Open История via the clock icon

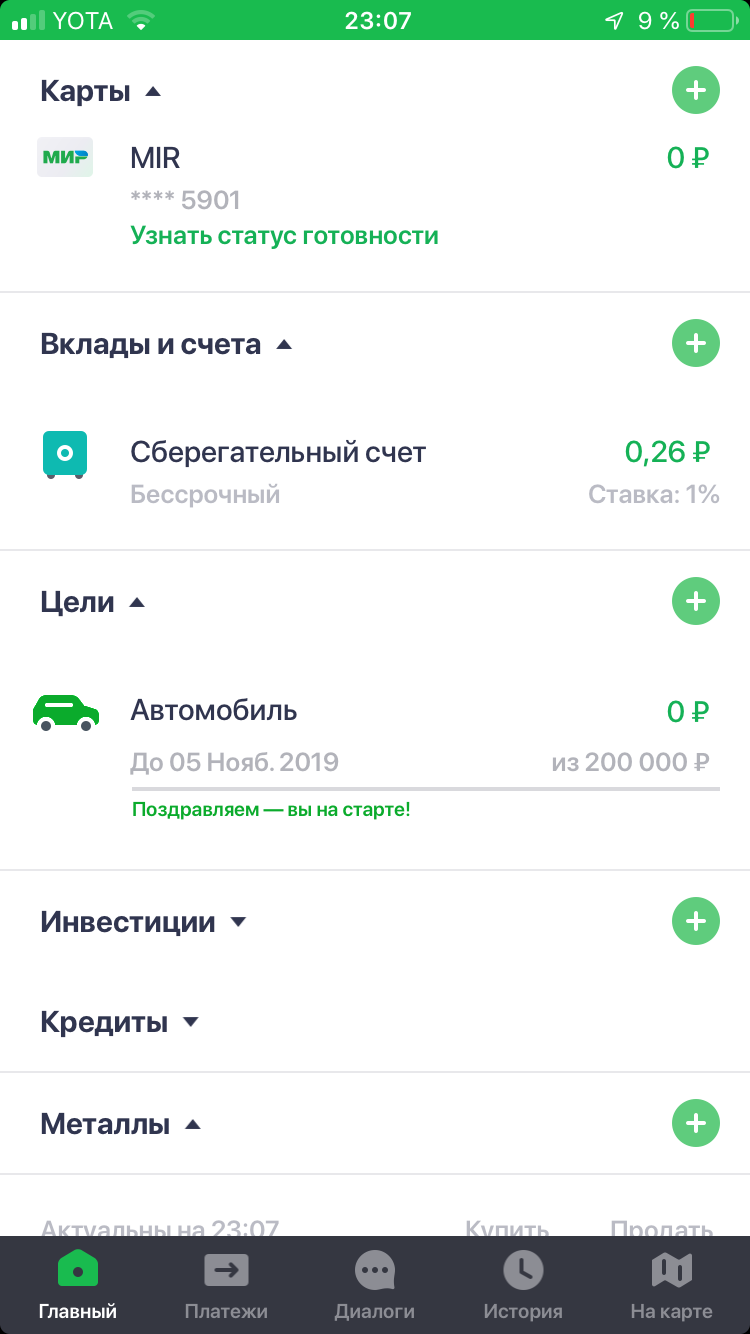pos(523,1270)
